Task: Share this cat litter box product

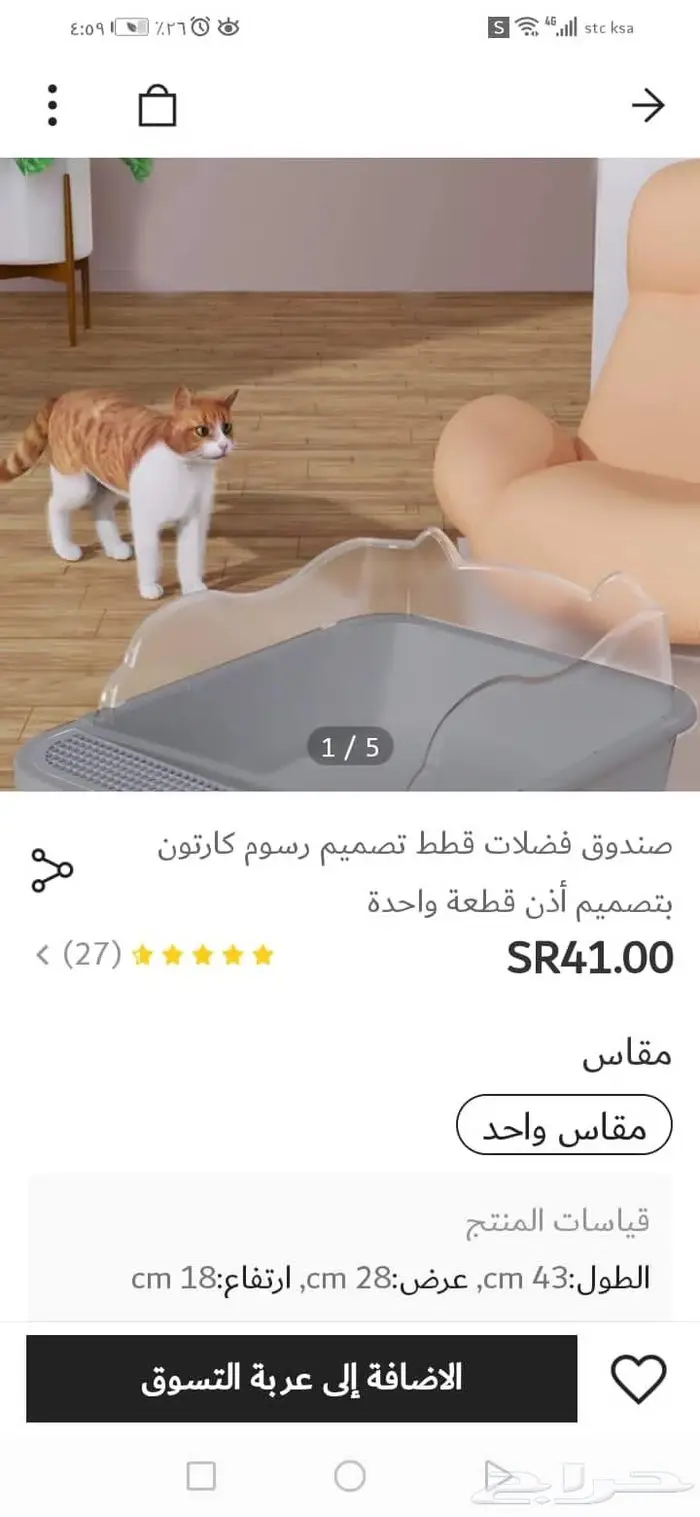Action: pyautogui.click(x=52, y=871)
